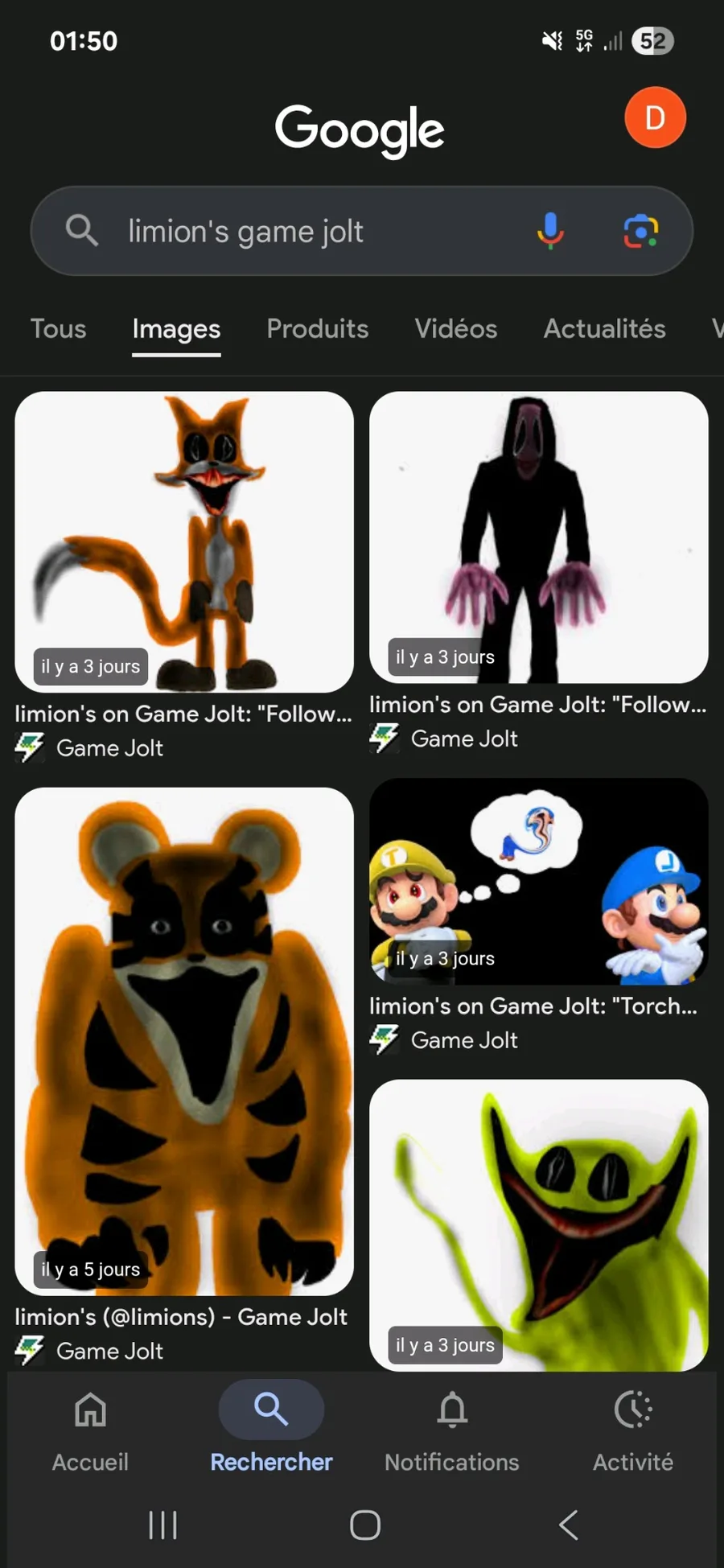The image size is (724, 1568).
Task: Start voice search with the microphone
Action: [x=550, y=232]
